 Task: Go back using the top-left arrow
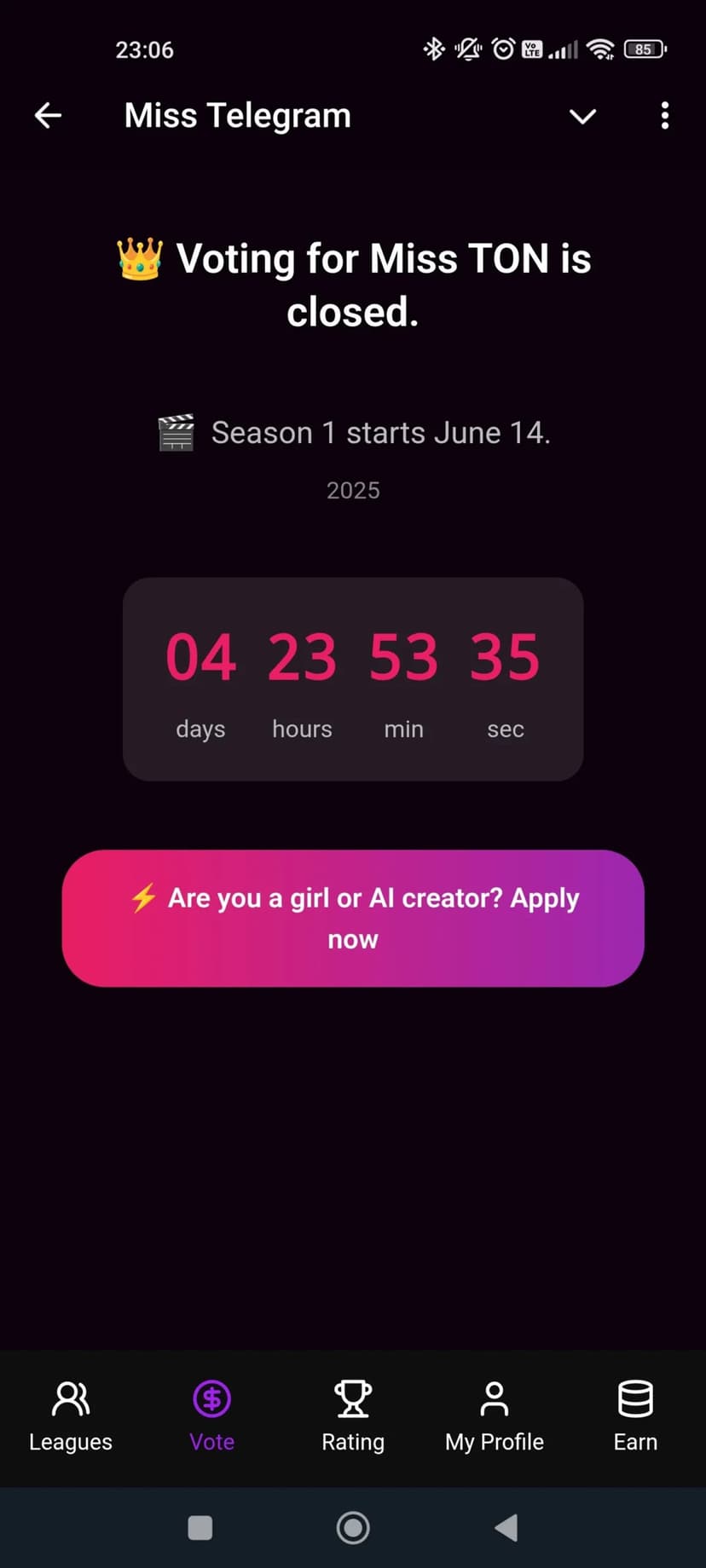[x=49, y=116]
